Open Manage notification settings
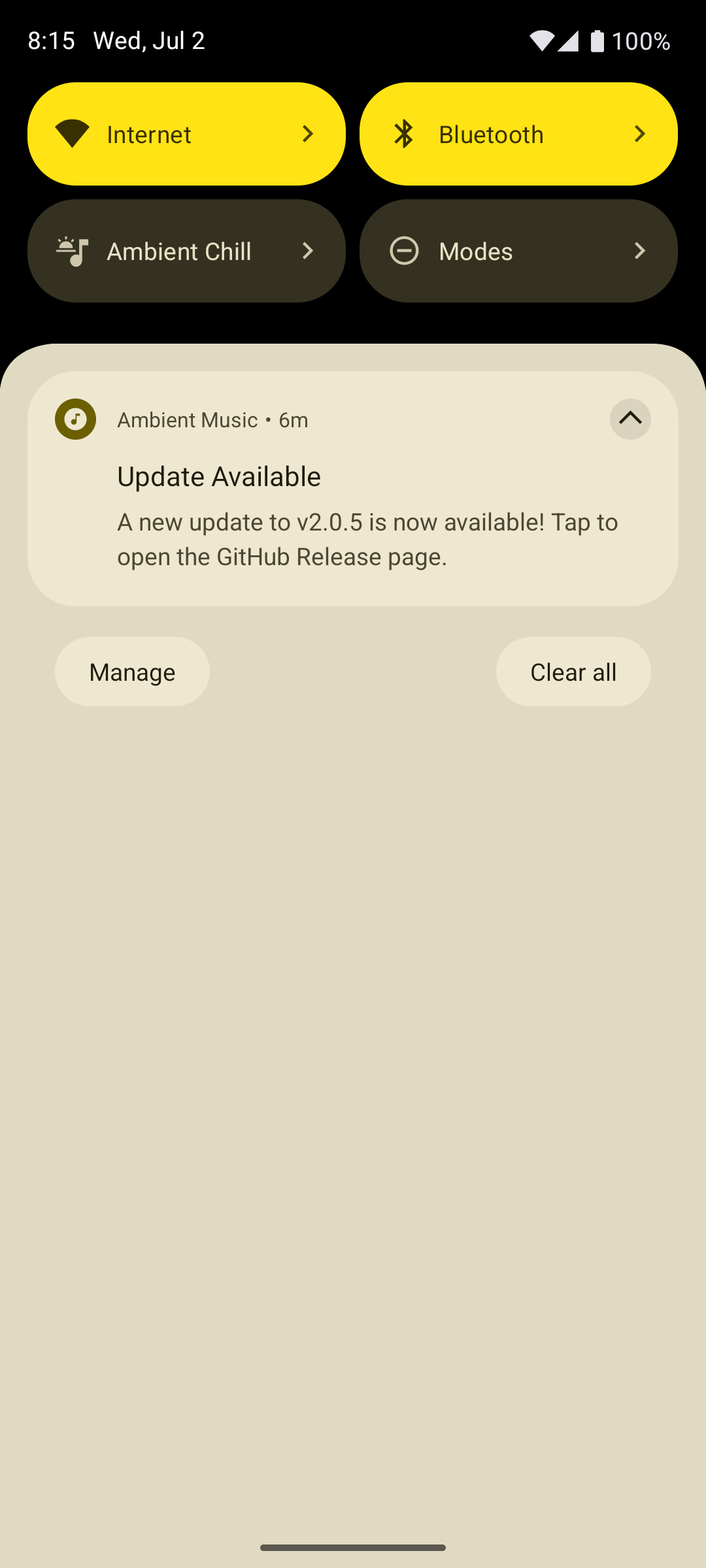Image resolution: width=706 pixels, height=1568 pixels. [x=132, y=672]
